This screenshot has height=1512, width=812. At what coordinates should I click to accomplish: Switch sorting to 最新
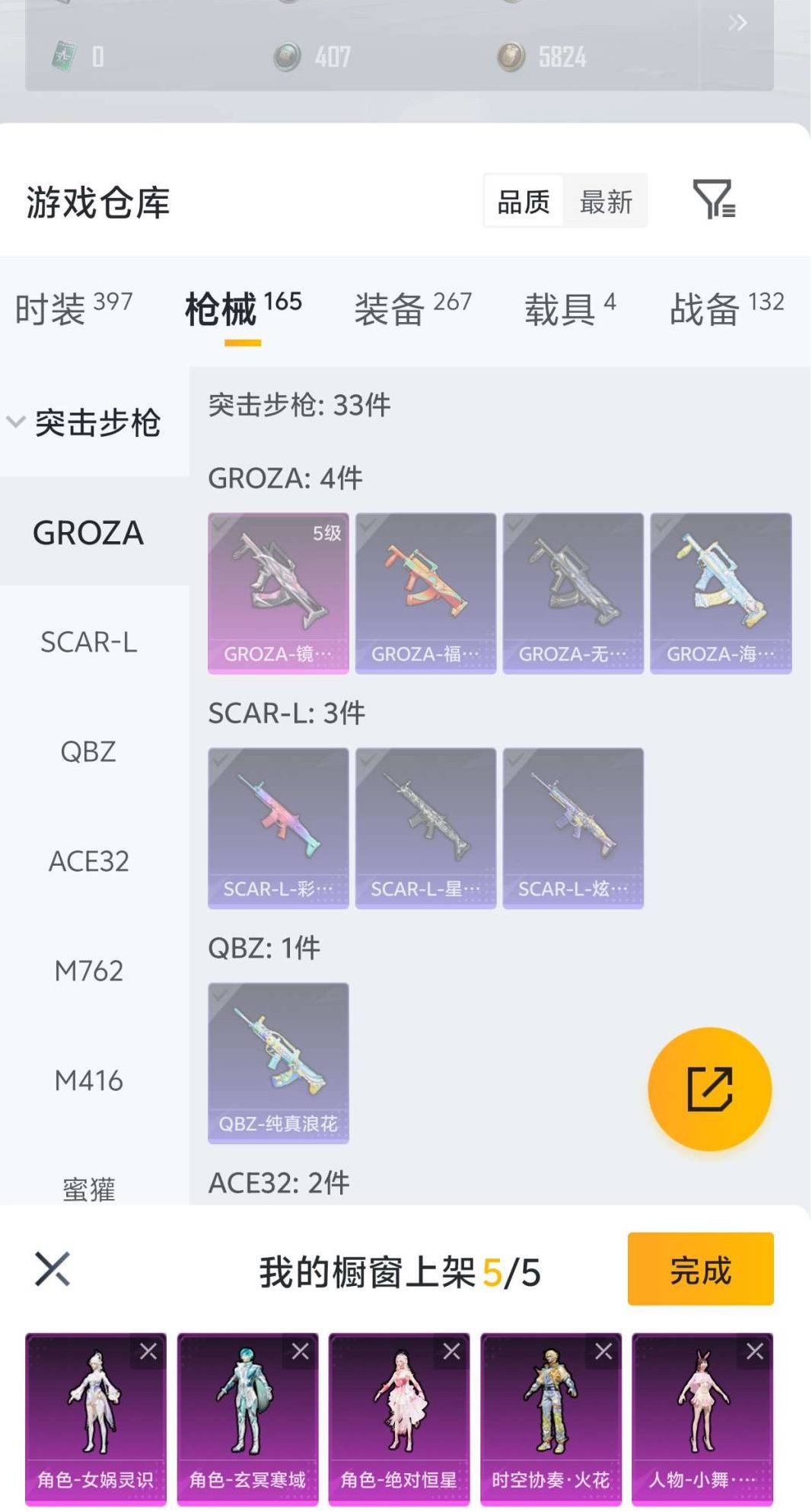(607, 201)
